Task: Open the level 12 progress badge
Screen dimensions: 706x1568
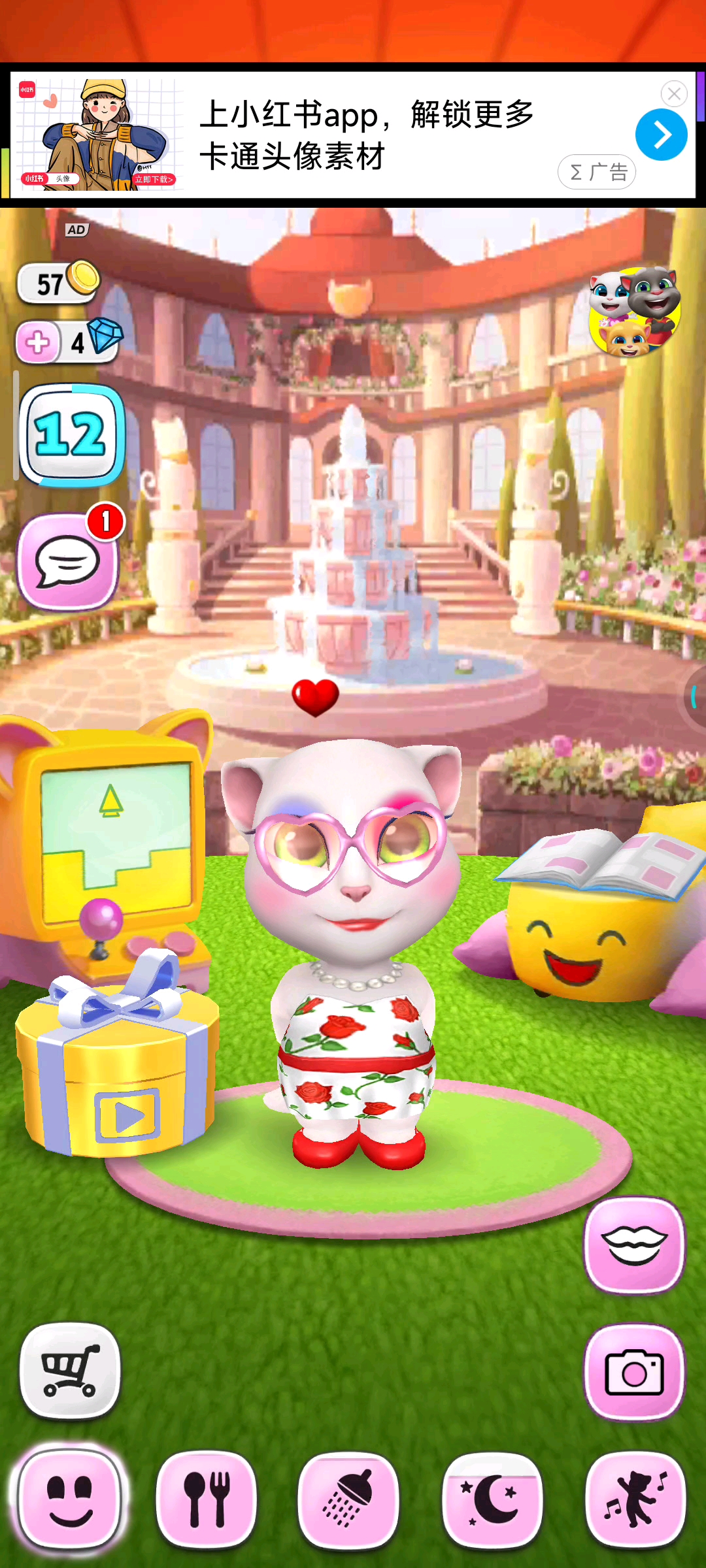Action: click(x=71, y=434)
